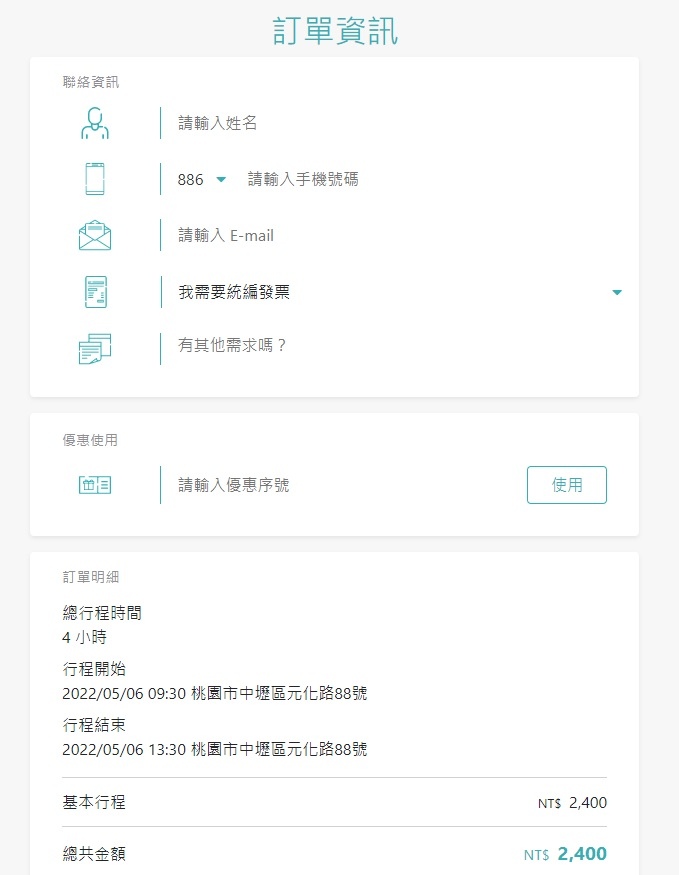
Task: Focus the 優惠序號 promo code field
Action: tap(340, 485)
